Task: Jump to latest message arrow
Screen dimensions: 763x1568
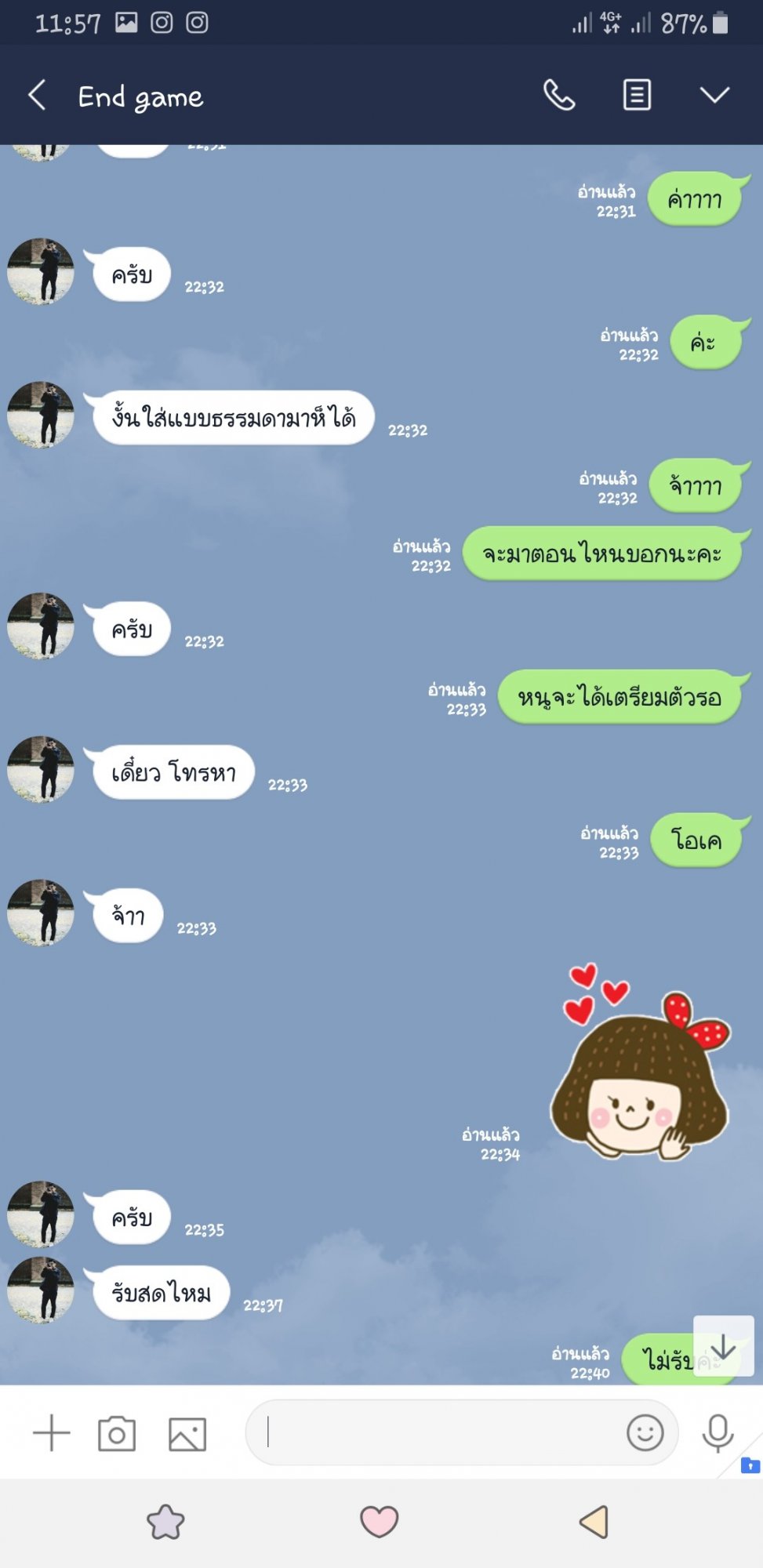Action: point(723,1348)
